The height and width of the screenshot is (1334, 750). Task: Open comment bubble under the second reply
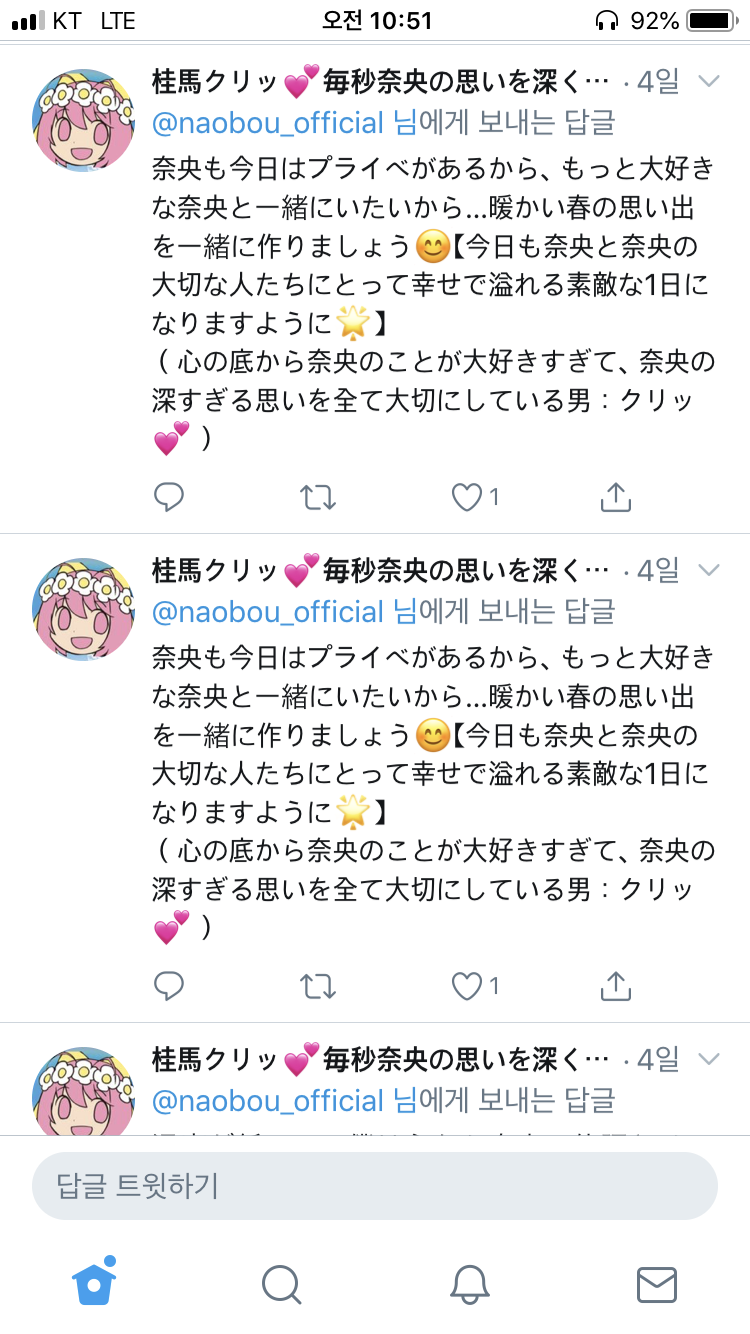tap(169, 987)
